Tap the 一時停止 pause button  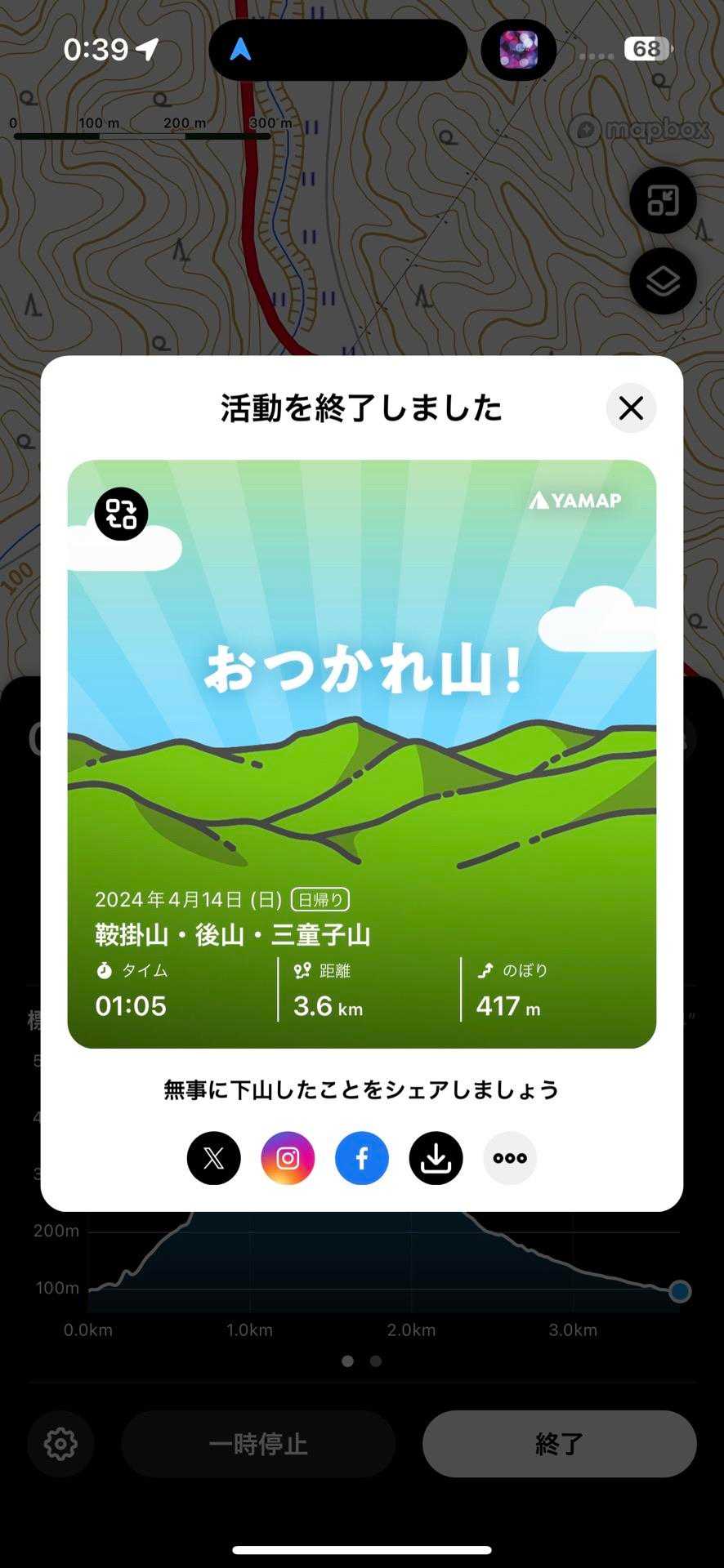click(258, 1444)
